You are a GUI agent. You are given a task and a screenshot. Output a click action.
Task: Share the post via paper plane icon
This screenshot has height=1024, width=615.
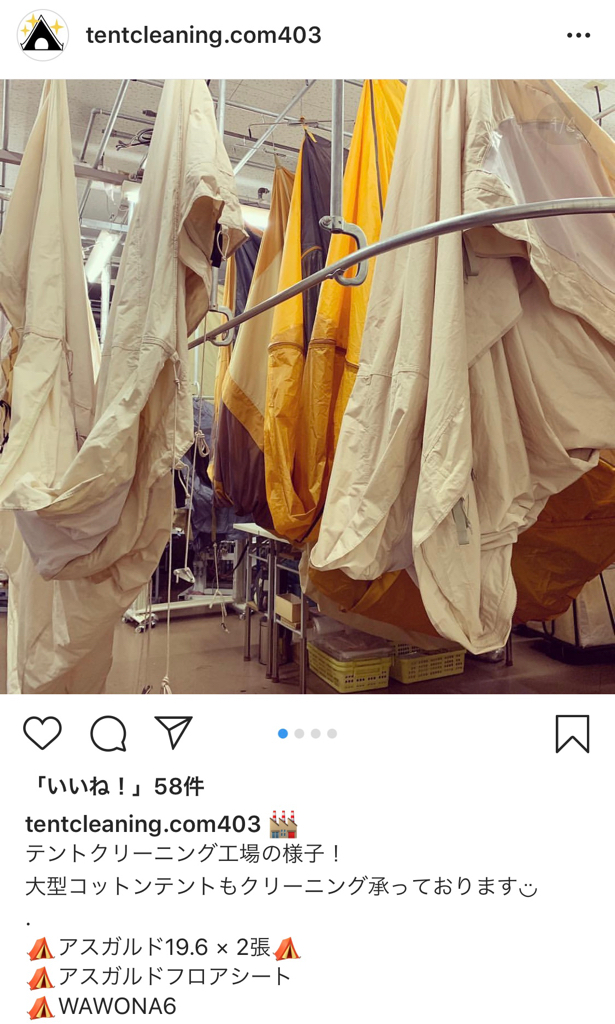click(x=174, y=732)
